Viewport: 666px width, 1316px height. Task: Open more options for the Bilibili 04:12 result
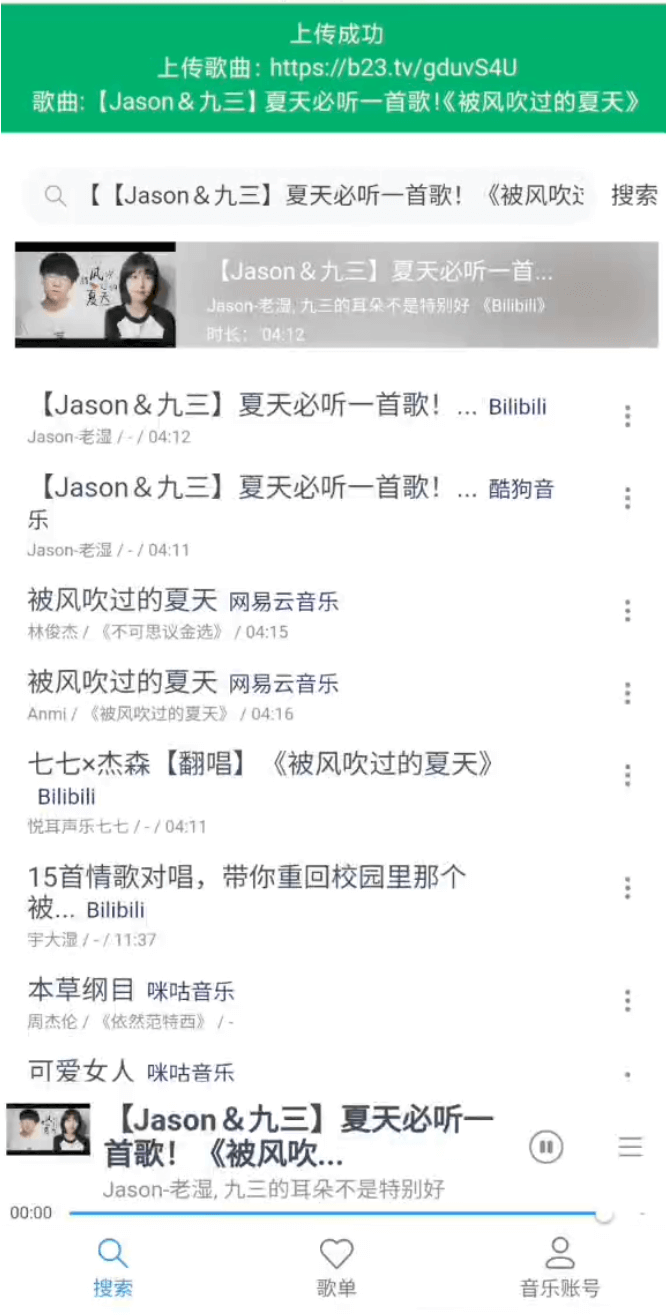(628, 416)
